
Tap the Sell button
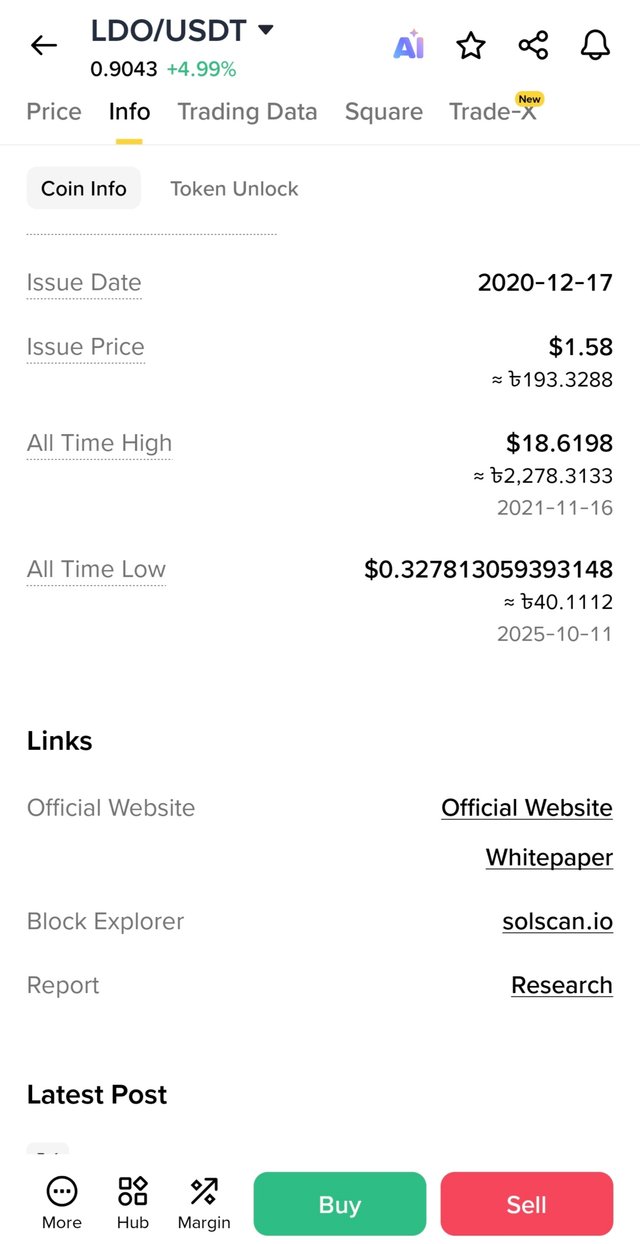[526, 1205]
